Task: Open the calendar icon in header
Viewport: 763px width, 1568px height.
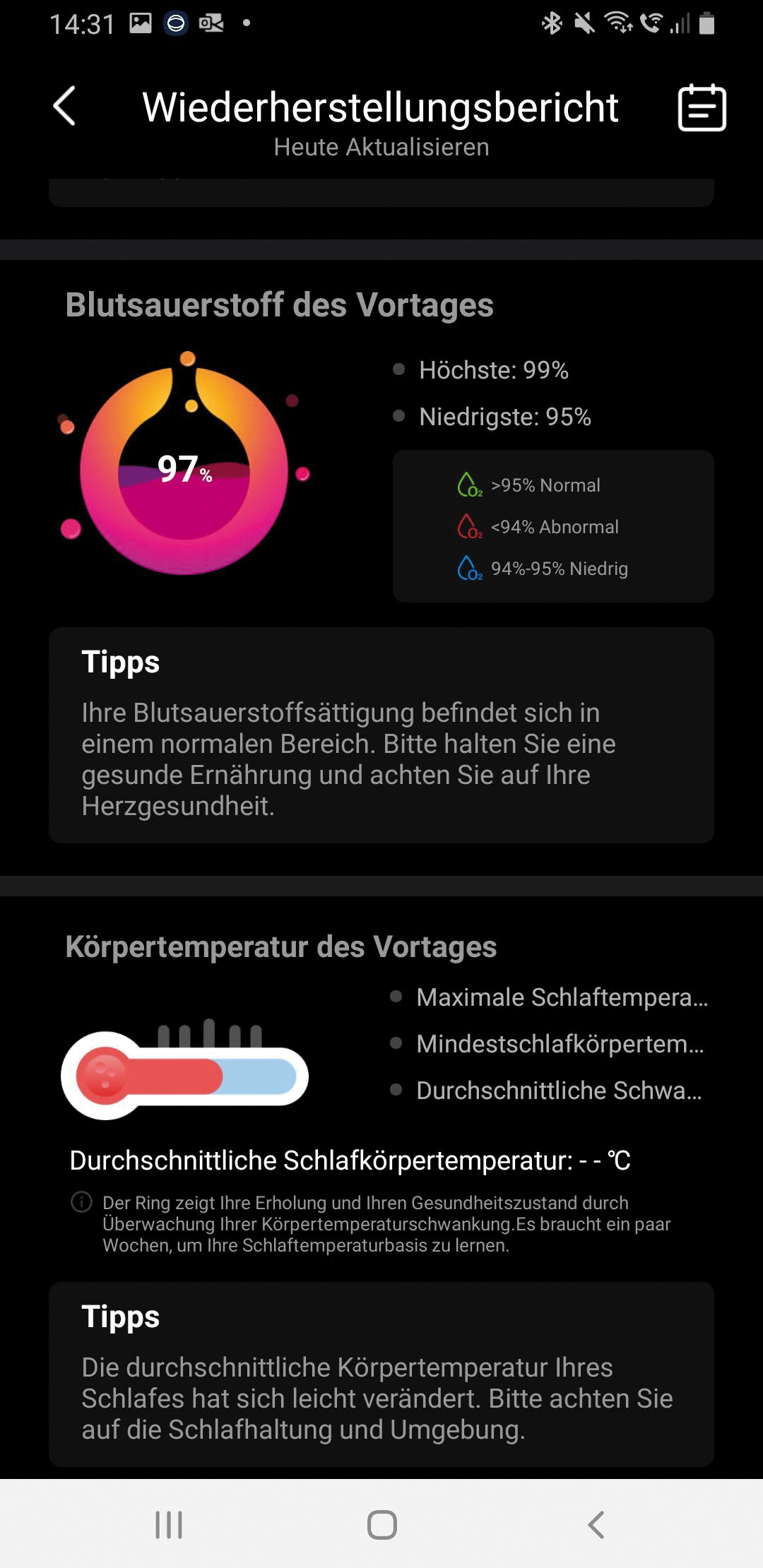Action: click(702, 107)
